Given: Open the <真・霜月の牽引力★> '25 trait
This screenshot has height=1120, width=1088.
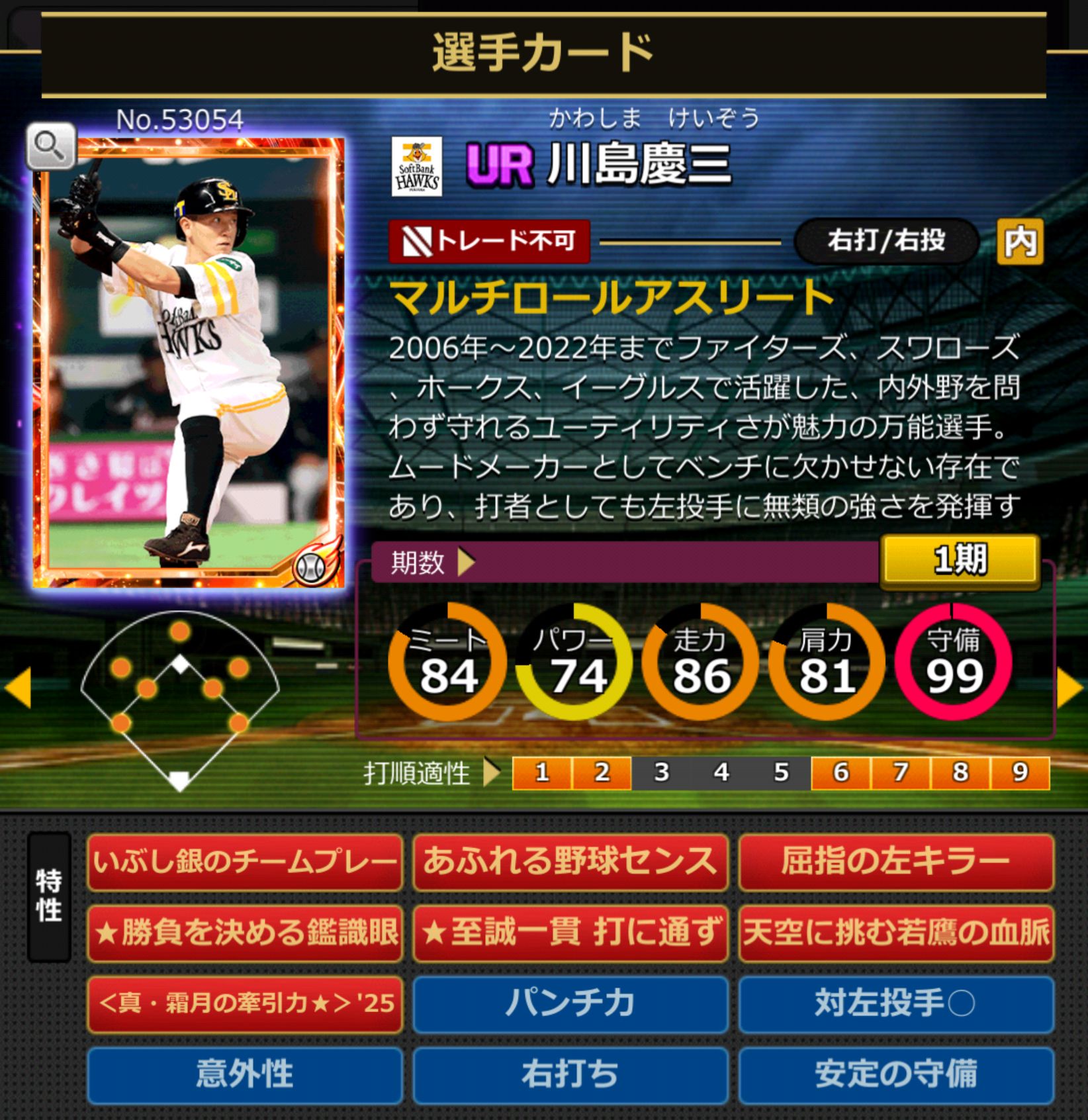Looking at the screenshot, I should pos(244,1003).
